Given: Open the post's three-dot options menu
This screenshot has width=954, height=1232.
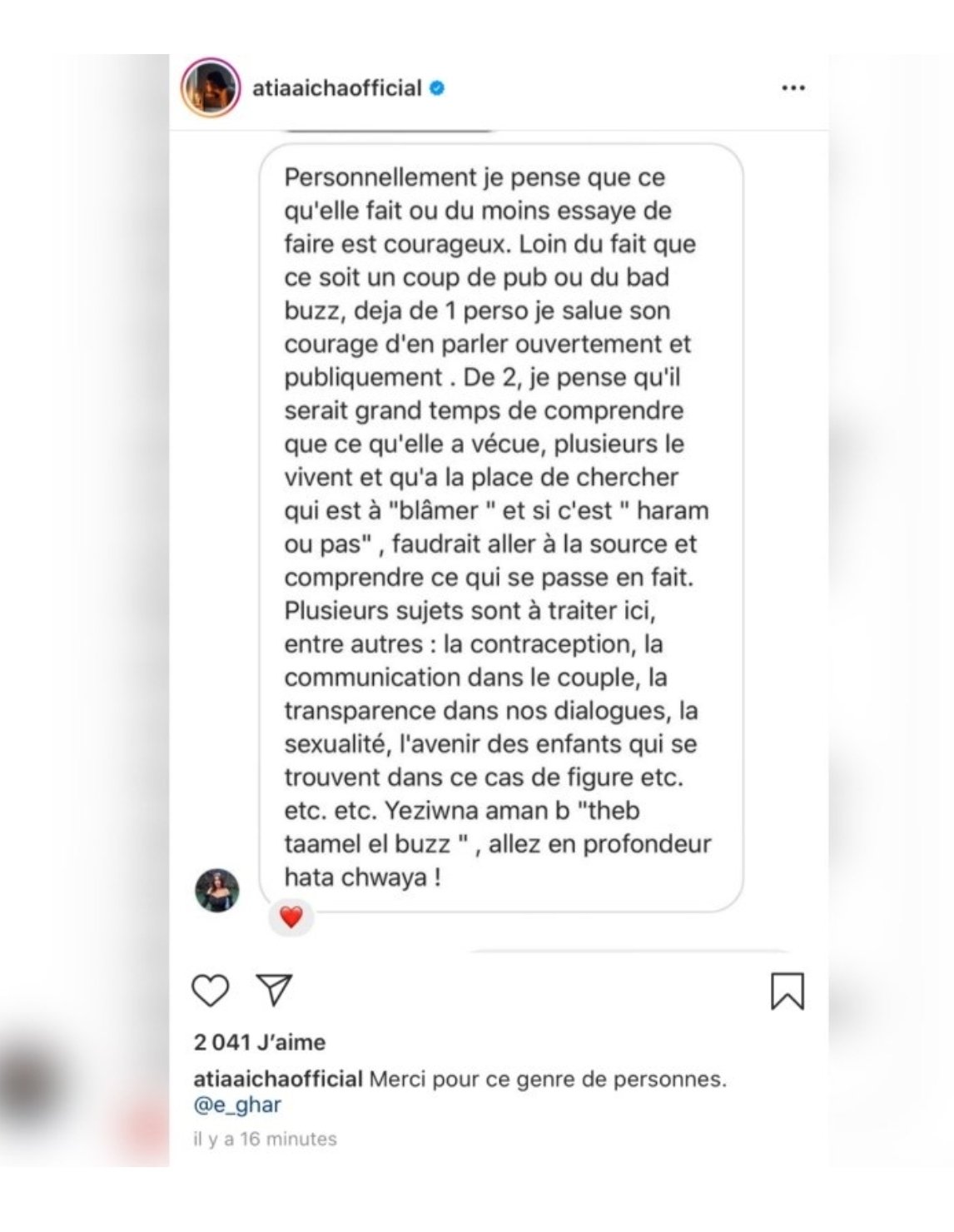Looking at the screenshot, I should [793, 88].
